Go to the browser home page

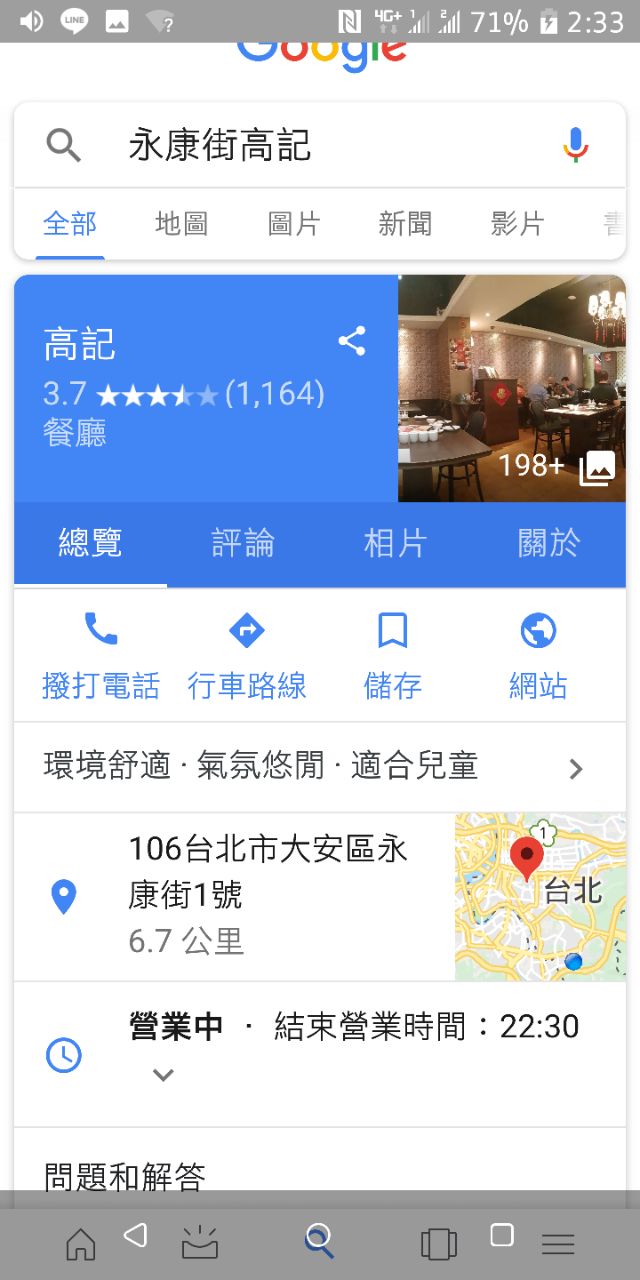coord(81,1243)
